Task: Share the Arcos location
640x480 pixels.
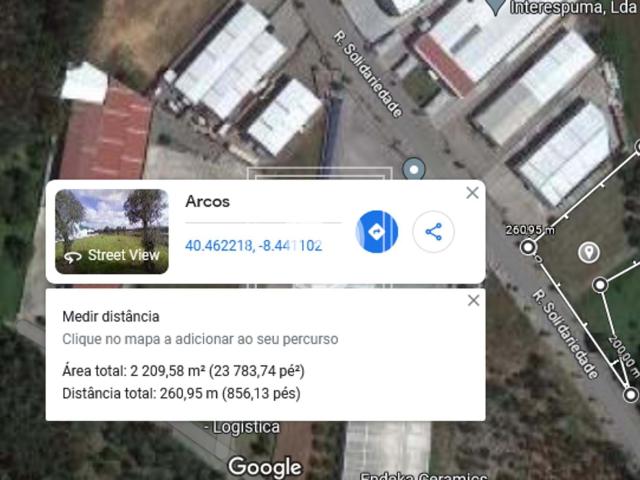Action: point(433,232)
